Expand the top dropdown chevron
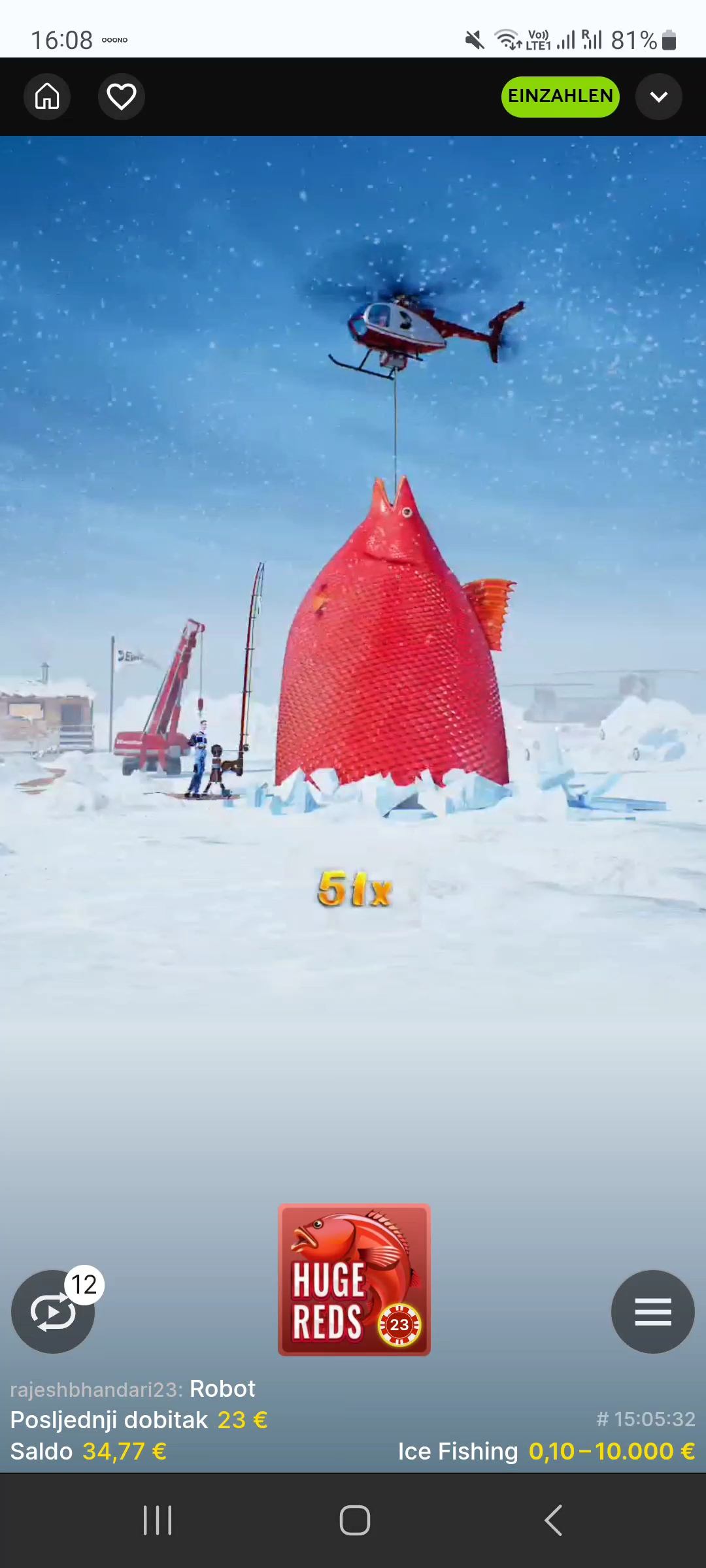The height and width of the screenshot is (1568, 706). point(659,97)
